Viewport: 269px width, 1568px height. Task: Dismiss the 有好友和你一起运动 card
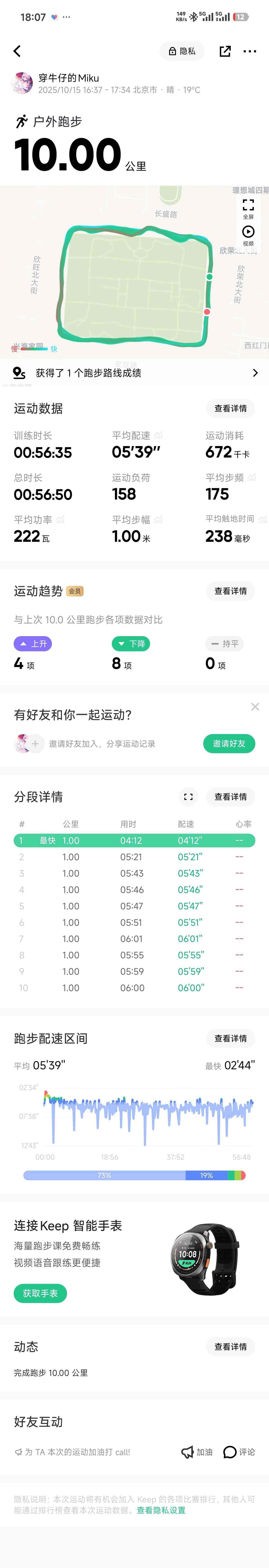255,706
